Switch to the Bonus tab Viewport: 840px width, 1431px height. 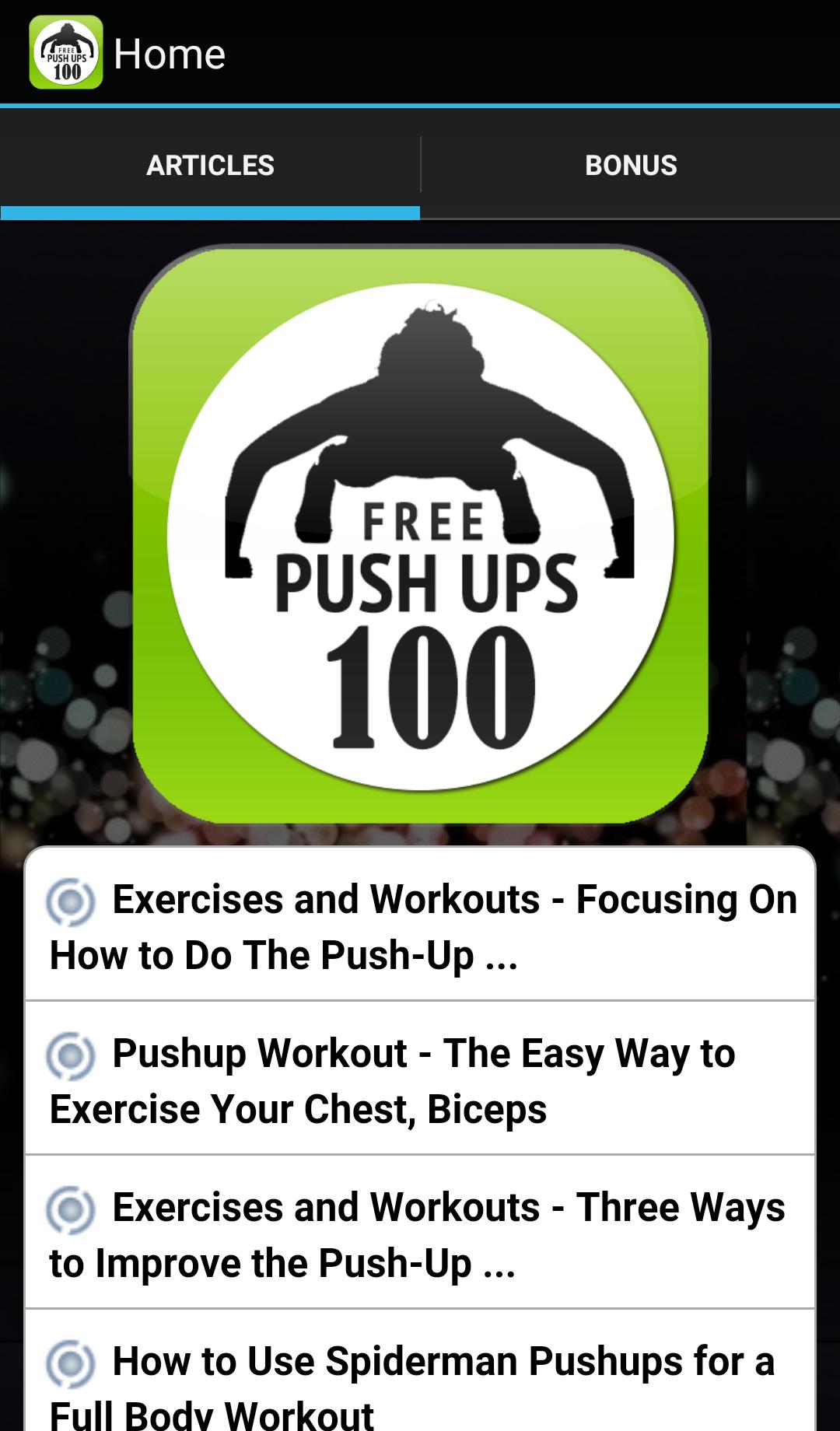coord(630,165)
